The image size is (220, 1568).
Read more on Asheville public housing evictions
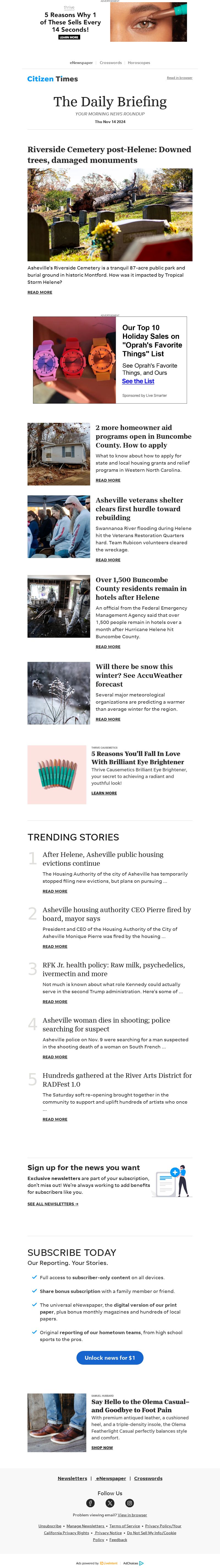[55, 891]
